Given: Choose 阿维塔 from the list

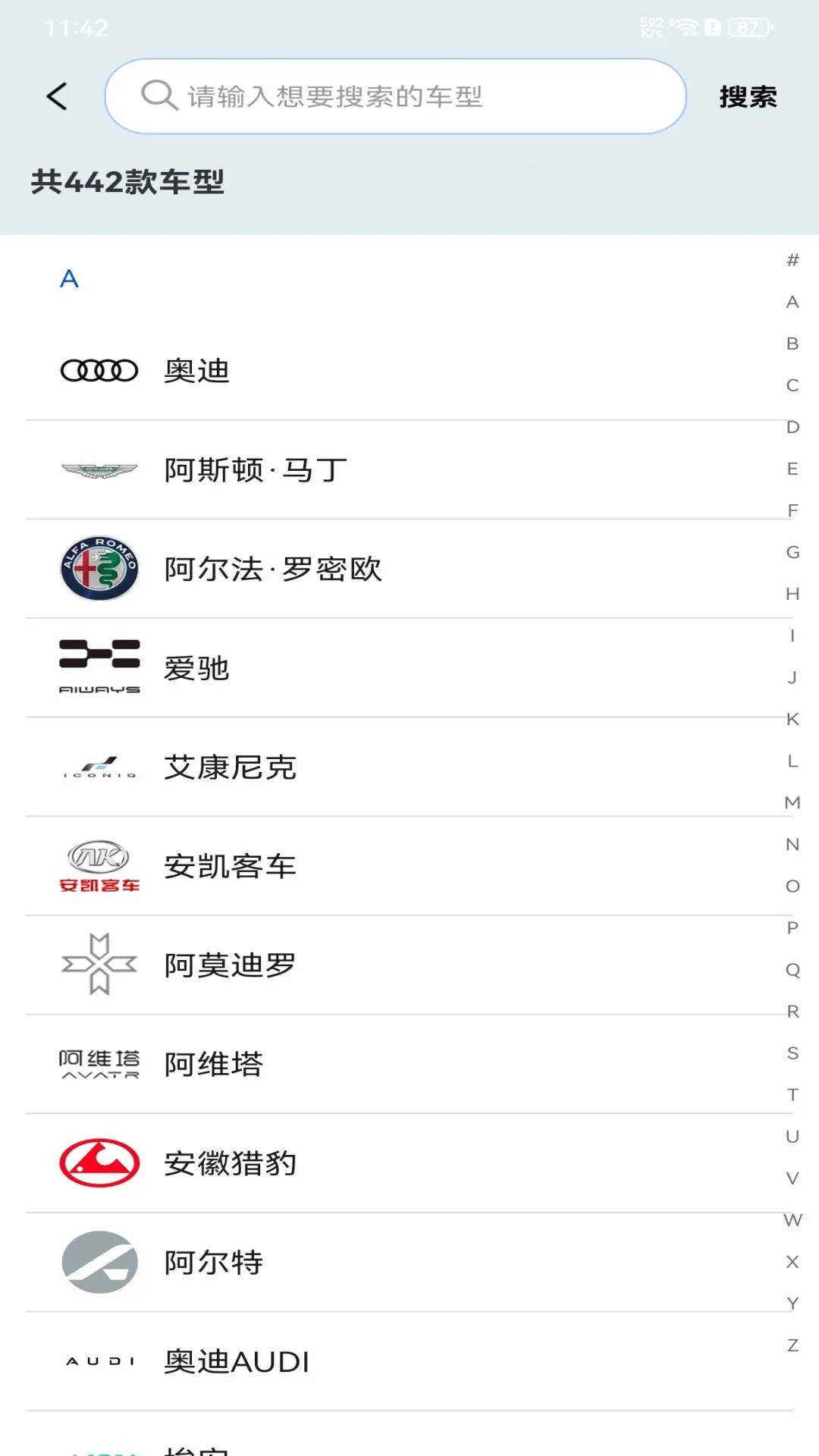Looking at the screenshot, I should 409,1064.
